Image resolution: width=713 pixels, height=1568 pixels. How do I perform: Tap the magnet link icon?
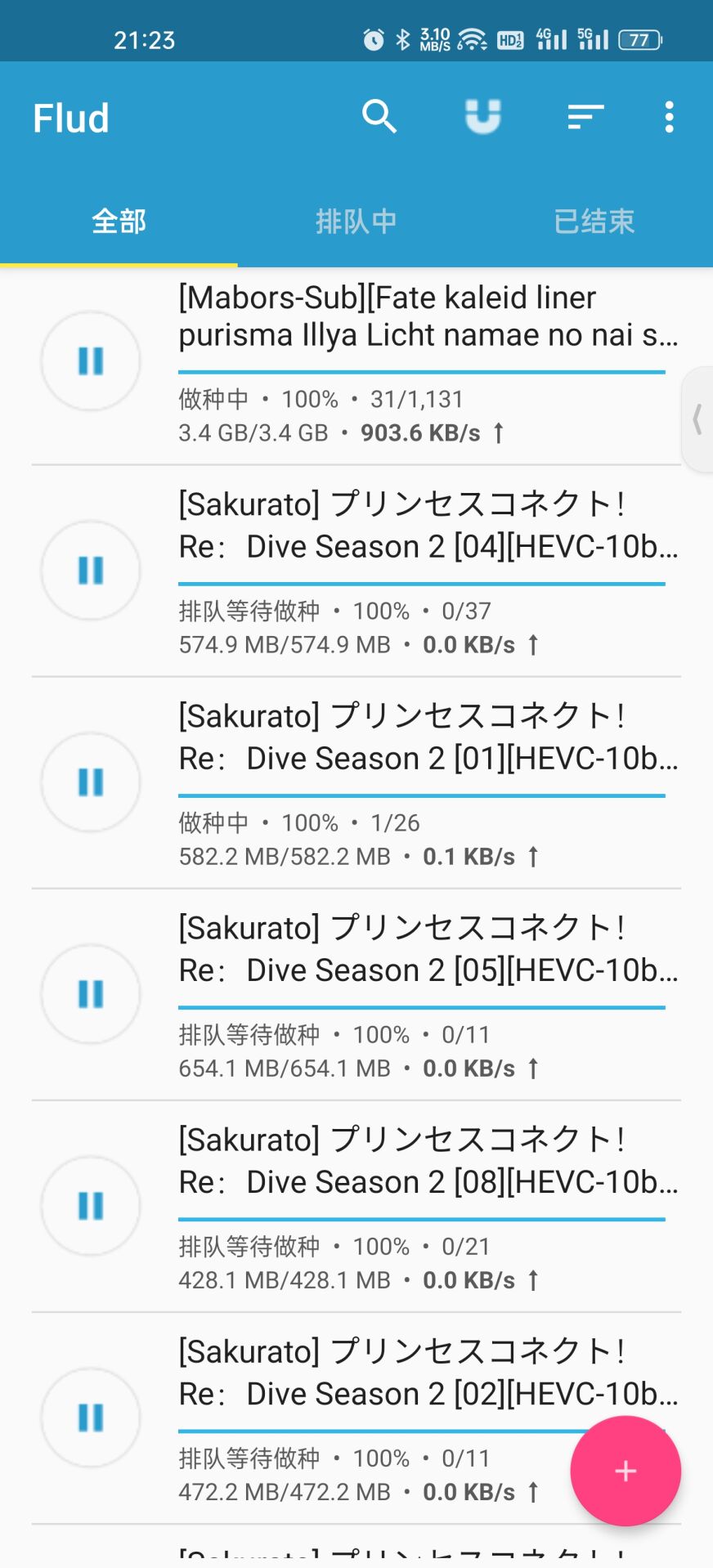[x=482, y=117]
